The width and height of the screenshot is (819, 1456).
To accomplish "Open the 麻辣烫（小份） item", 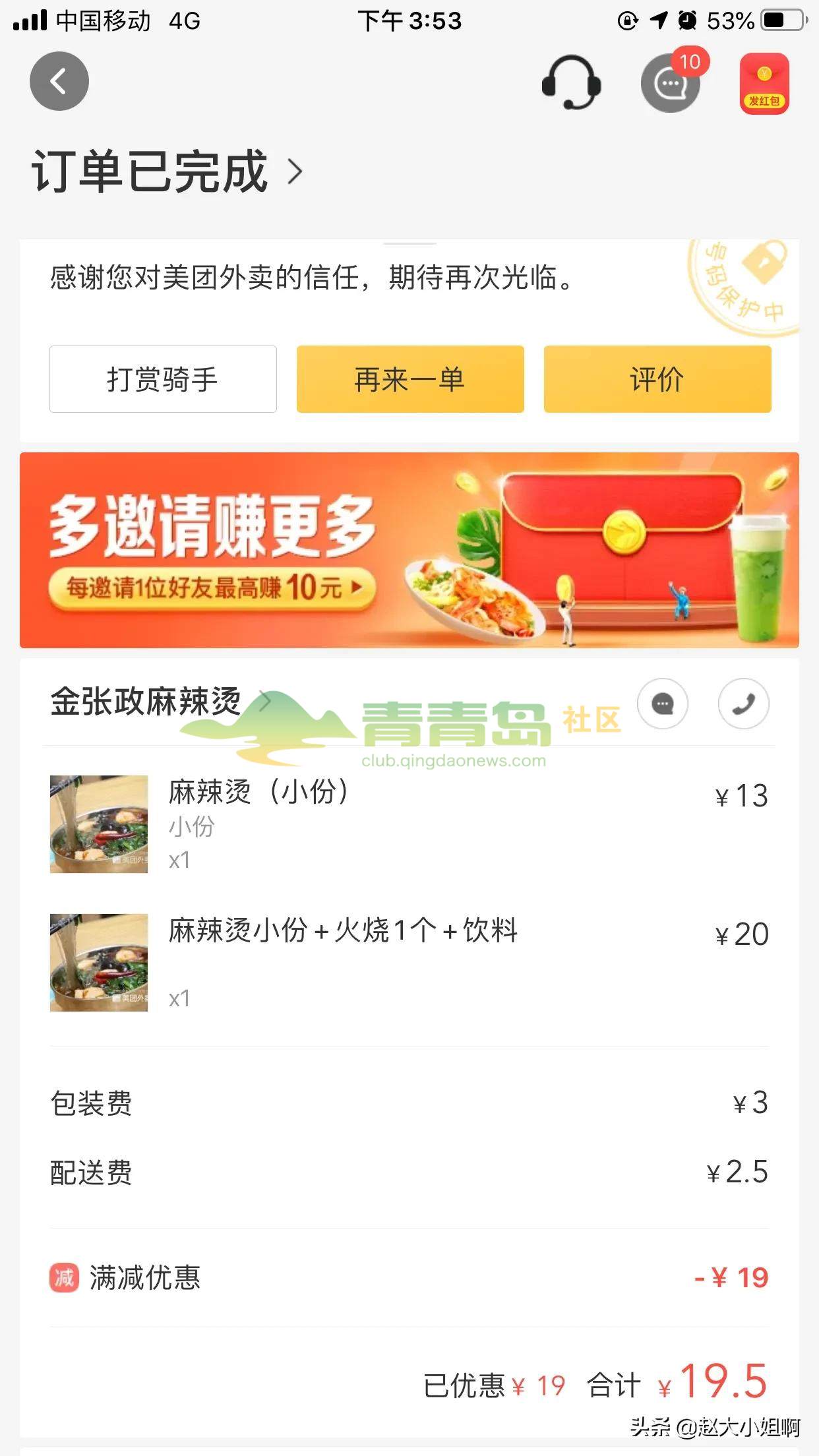I will (258, 793).
